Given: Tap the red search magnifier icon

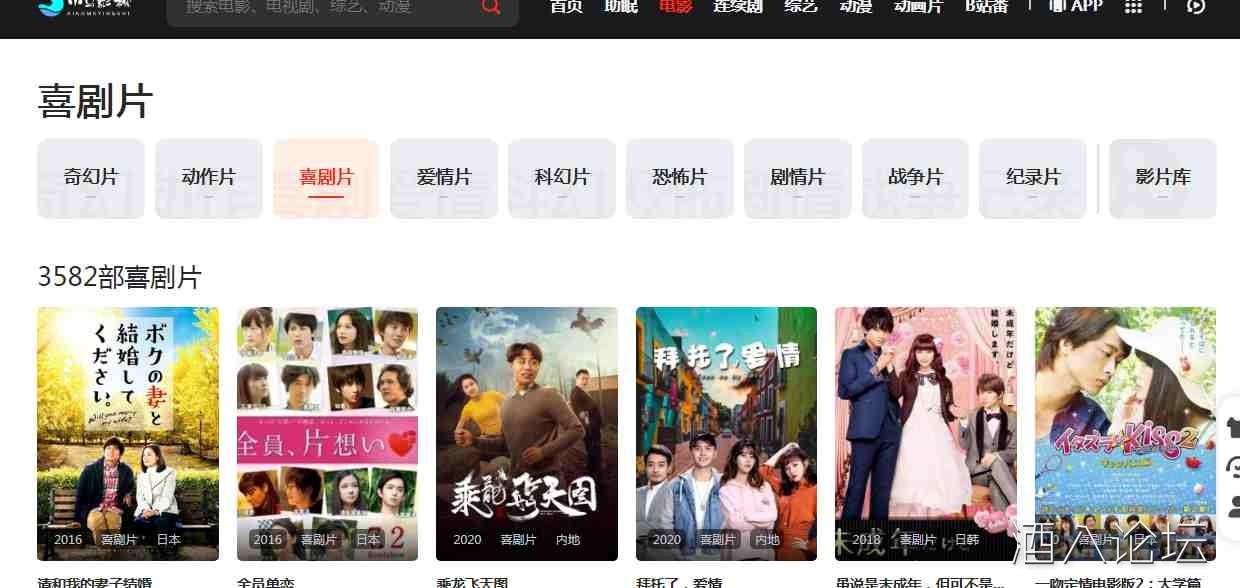Looking at the screenshot, I should click(x=491, y=7).
